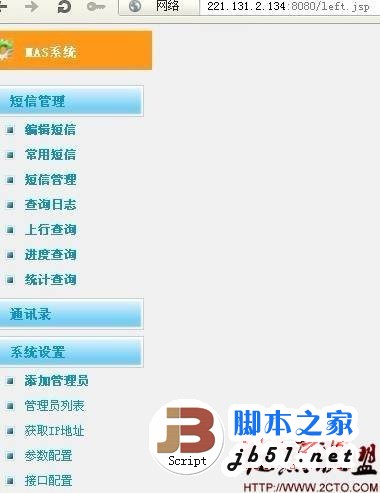The width and height of the screenshot is (380, 493).
Task: Go to 接口配置
Action: [48, 481]
